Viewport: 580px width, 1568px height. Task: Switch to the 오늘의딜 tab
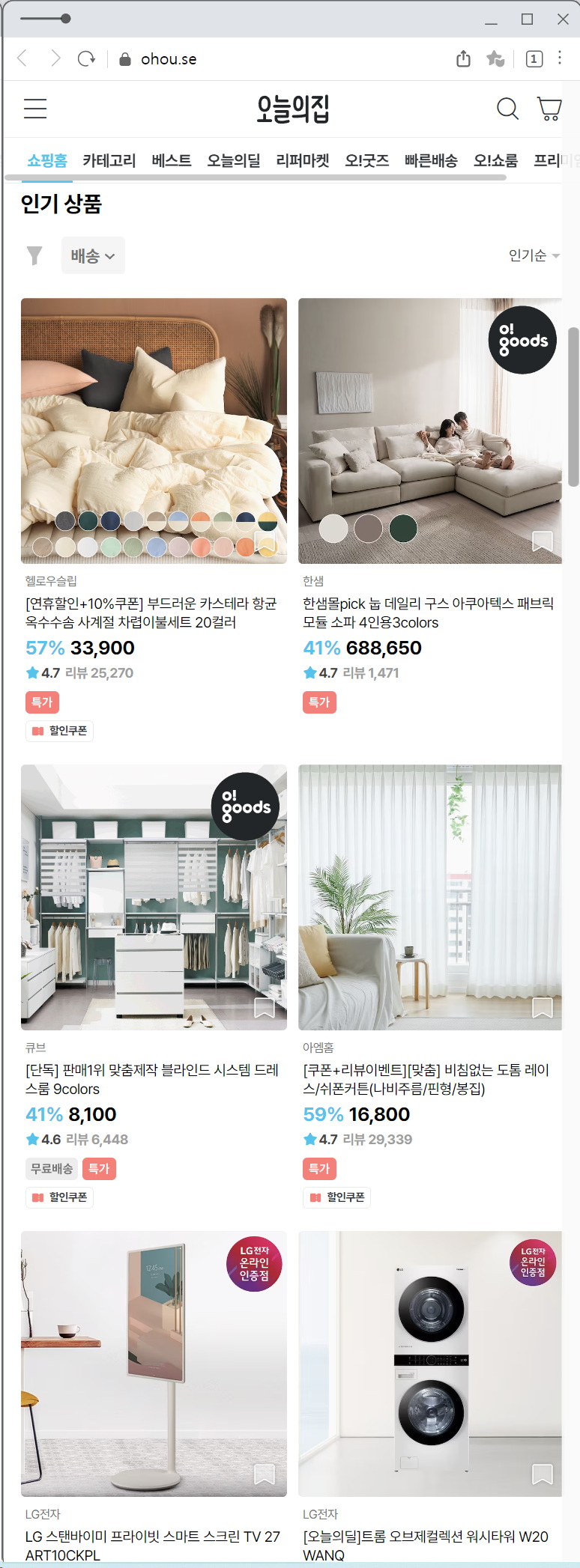coord(234,160)
